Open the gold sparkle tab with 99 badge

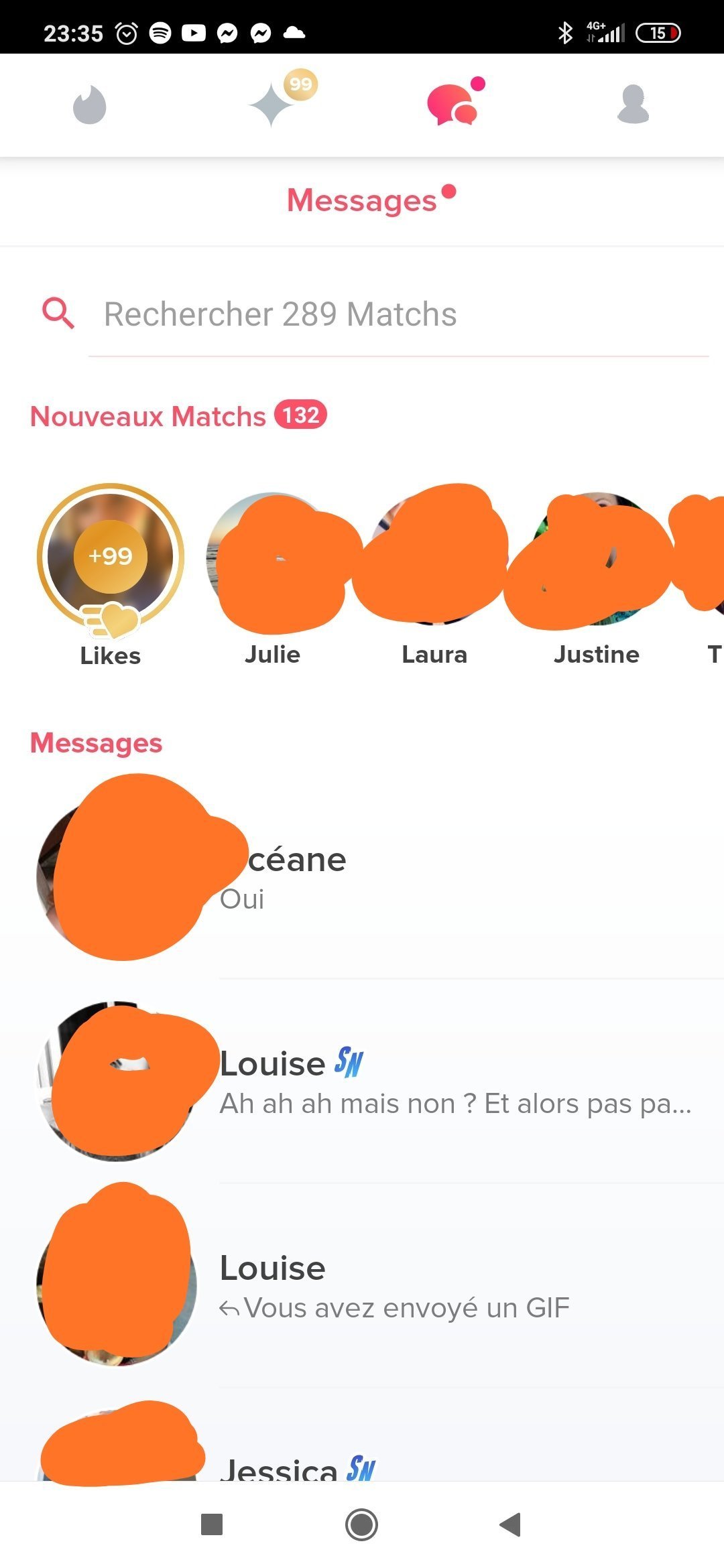pos(273,105)
